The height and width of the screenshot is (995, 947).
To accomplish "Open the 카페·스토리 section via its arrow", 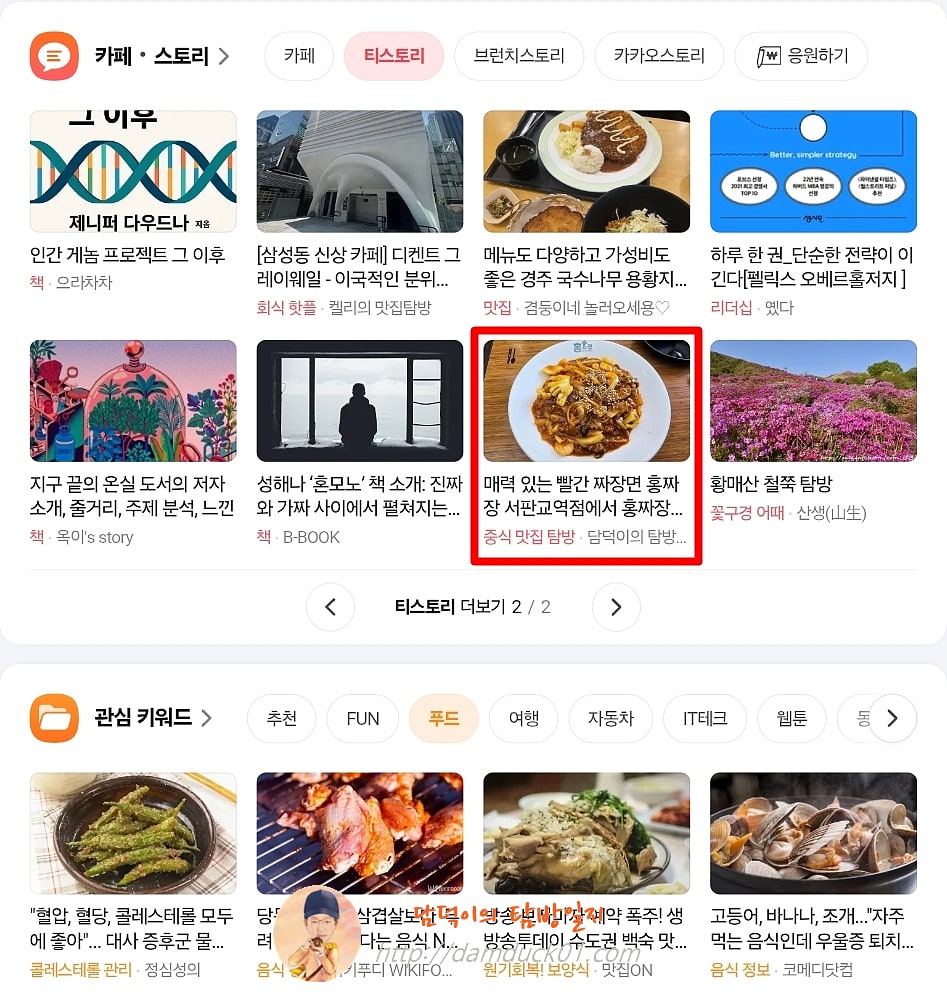I will tap(225, 56).
